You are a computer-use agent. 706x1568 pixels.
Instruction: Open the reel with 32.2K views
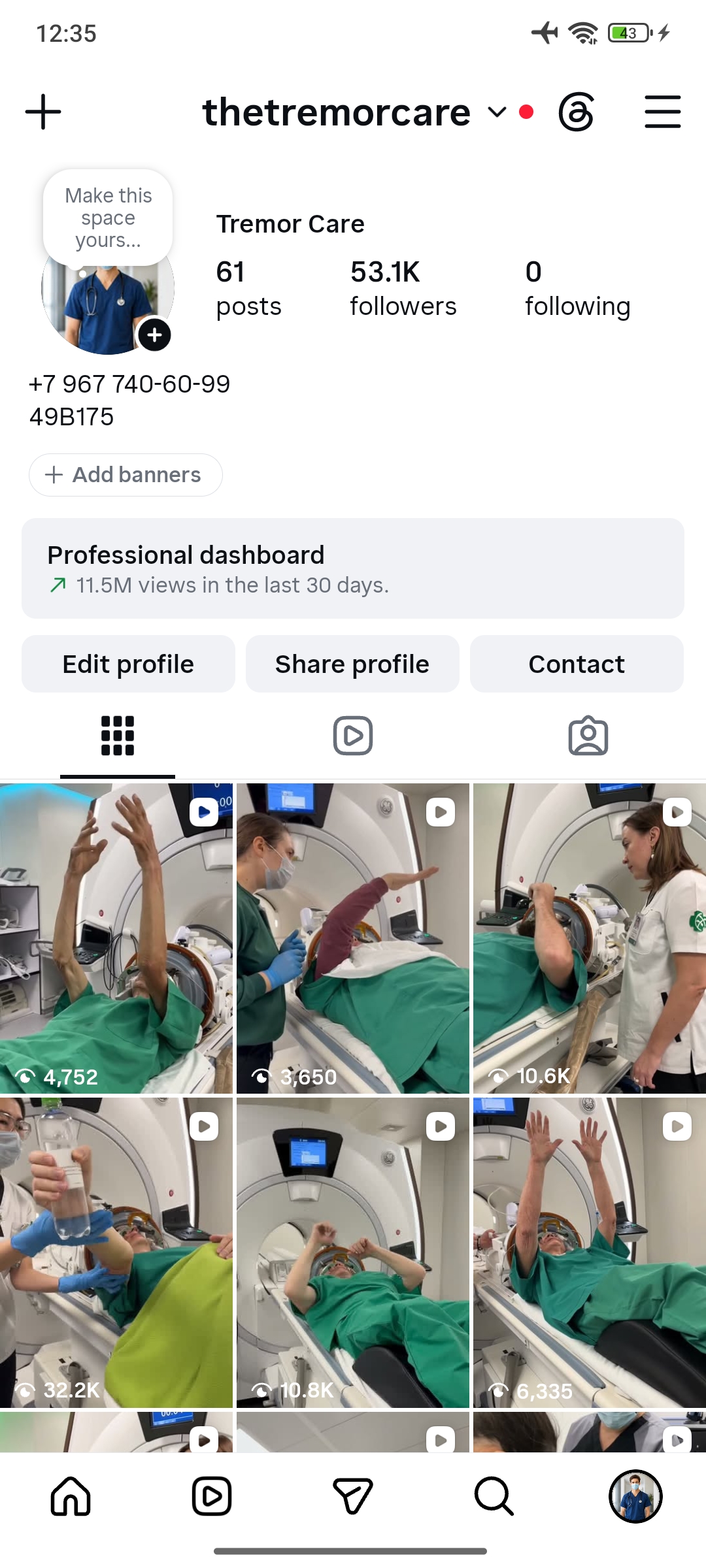[116, 1253]
